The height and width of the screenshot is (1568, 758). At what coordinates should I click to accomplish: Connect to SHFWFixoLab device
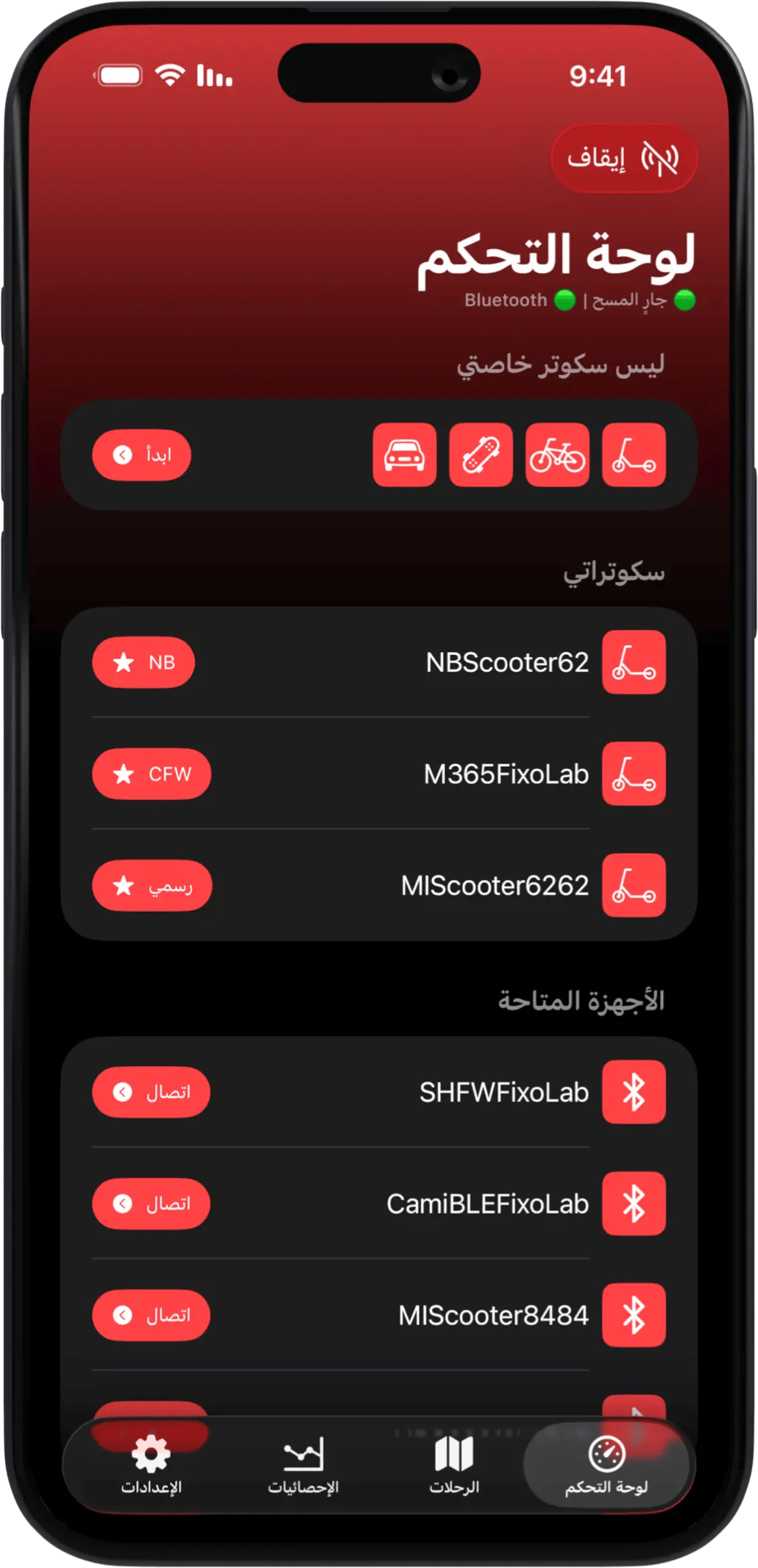point(151,1092)
